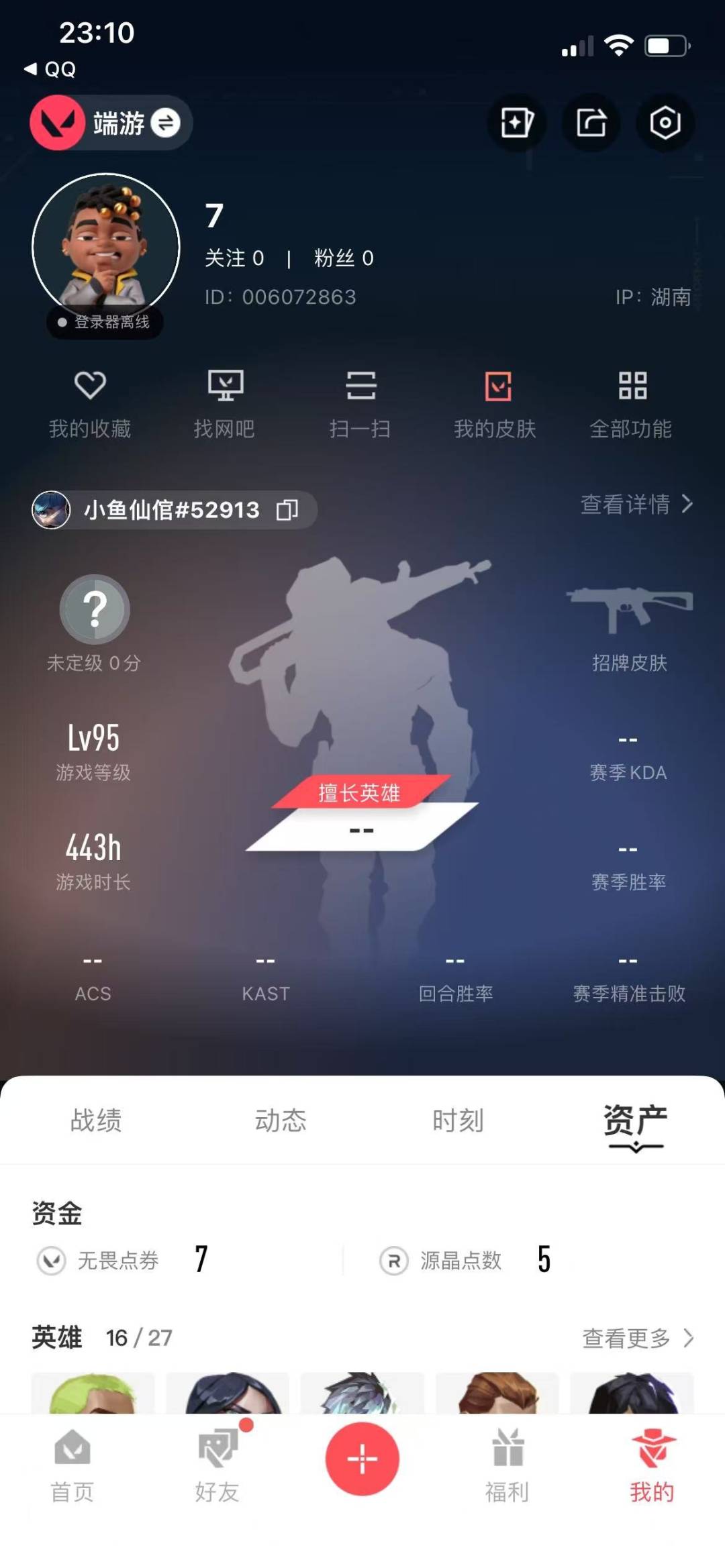Tap the share icon at top
The image size is (725, 1568).
(591, 123)
